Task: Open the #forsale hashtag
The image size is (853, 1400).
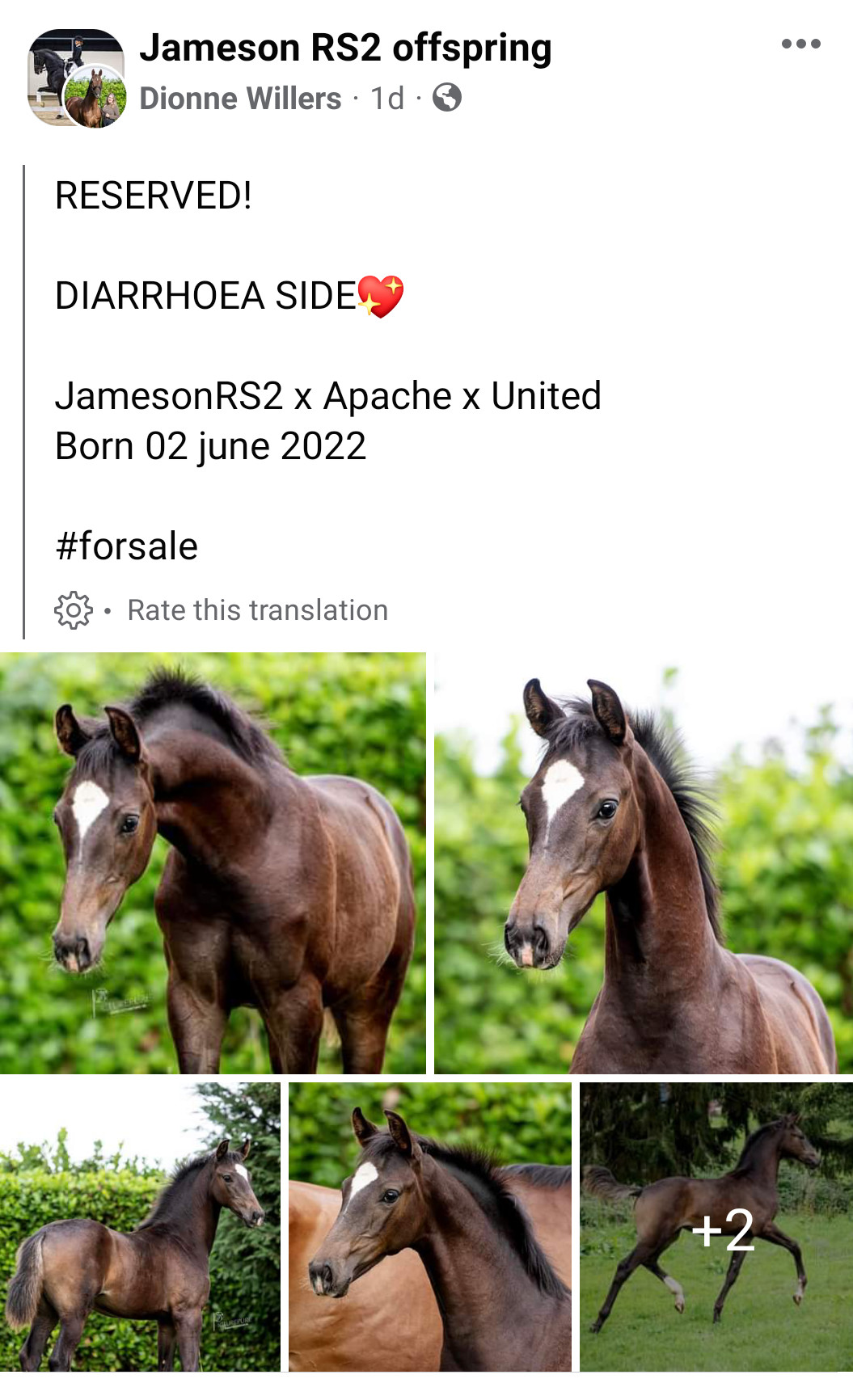Action: click(x=127, y=546)
